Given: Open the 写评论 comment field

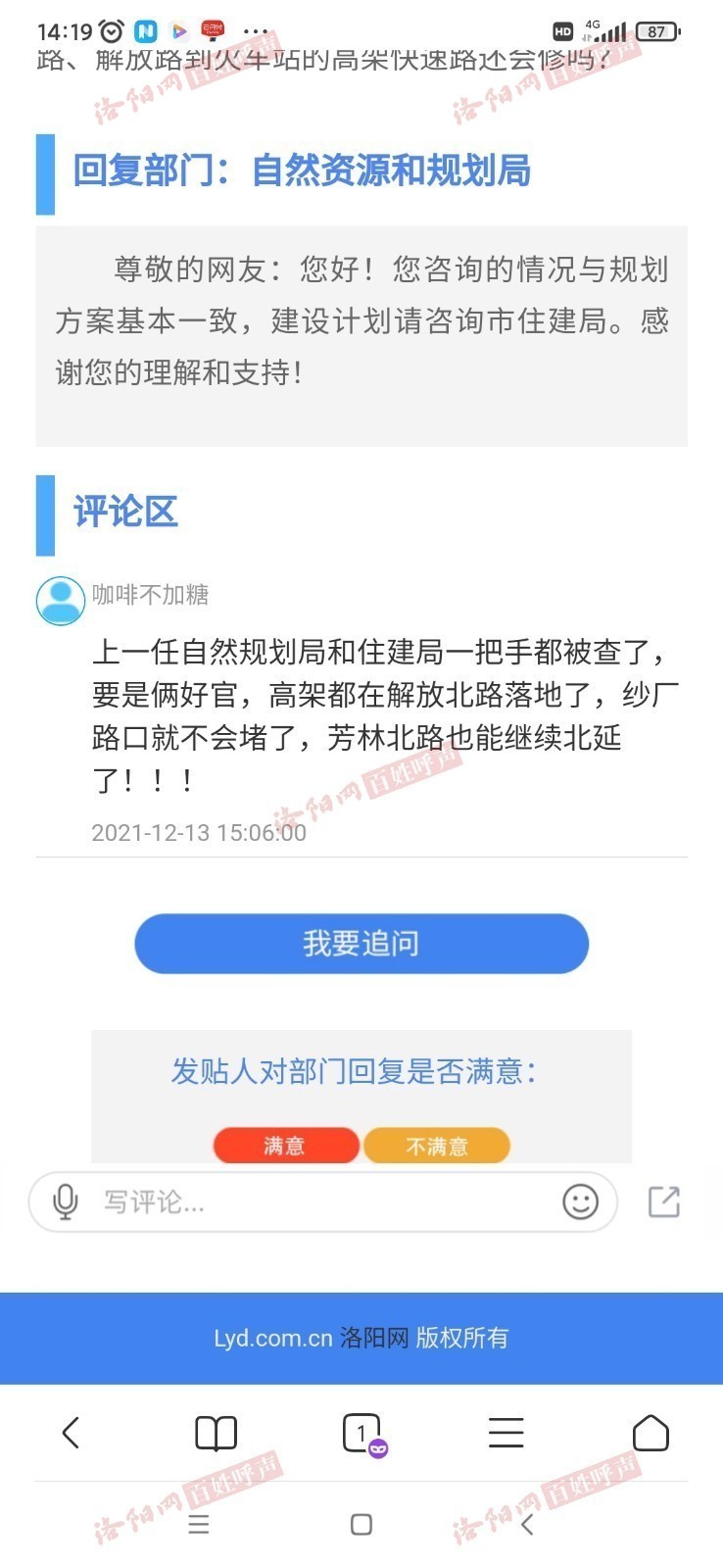Looking at the screenshot, I should [x=323, y=1201].
